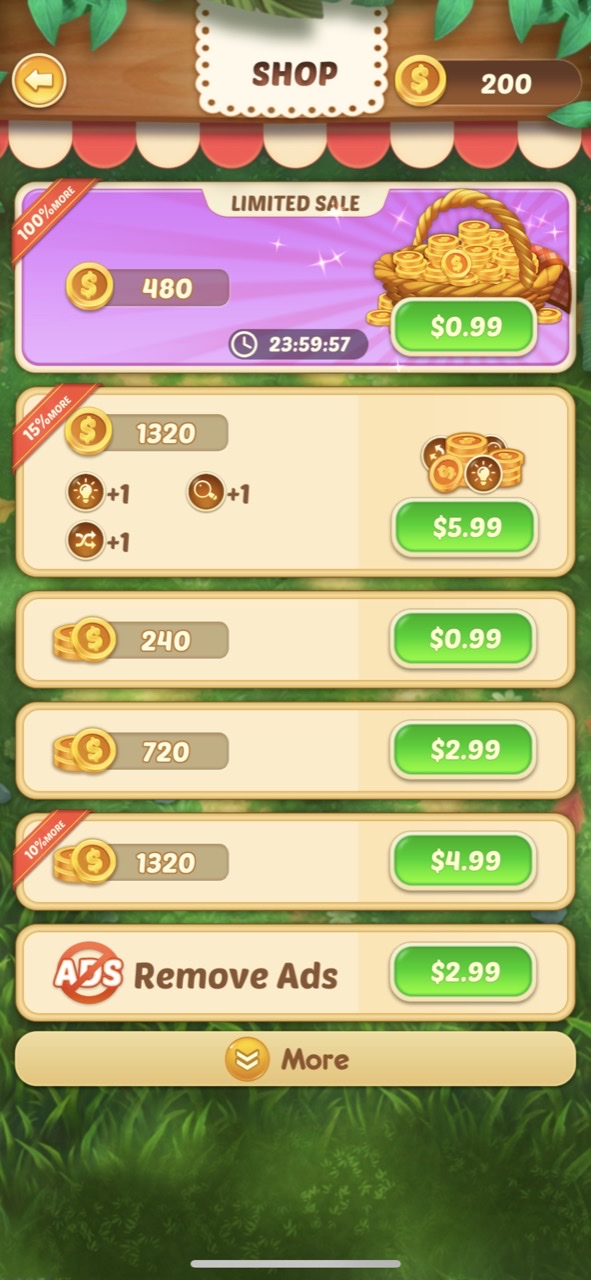Buy the limited sale 480 coins for $0.99
Screen dimensions: 591x1280
coord(464,327)
